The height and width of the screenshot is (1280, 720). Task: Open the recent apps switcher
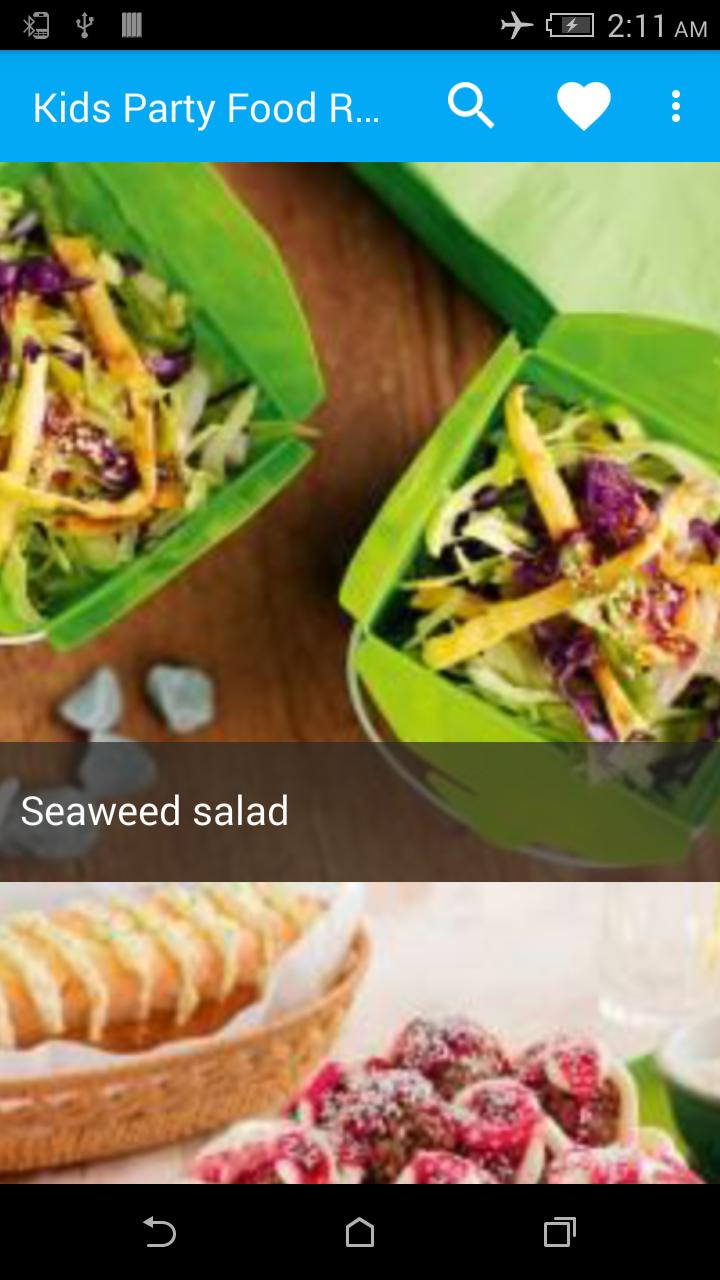(x=560, y=1233)
